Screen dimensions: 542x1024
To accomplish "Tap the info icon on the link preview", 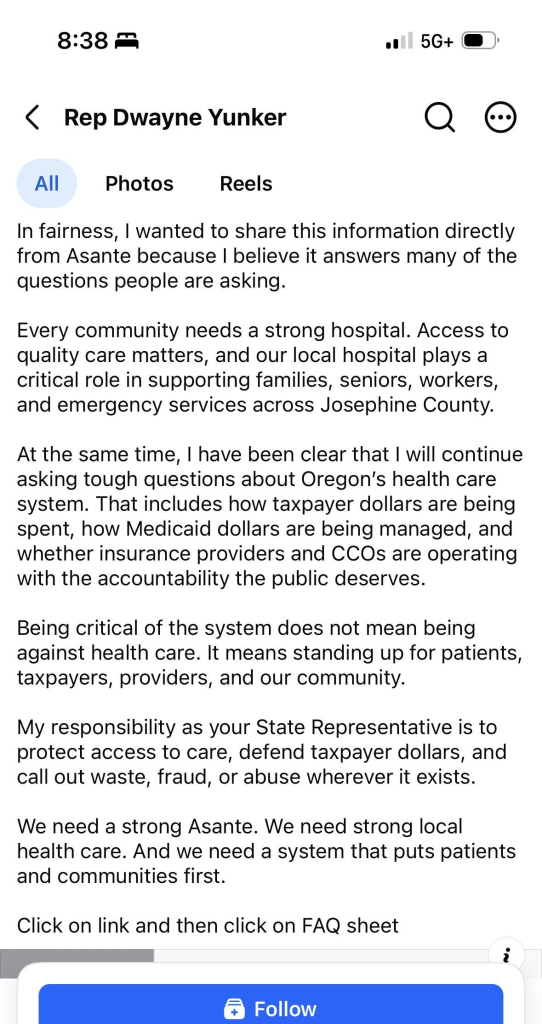I will [506, 955].
